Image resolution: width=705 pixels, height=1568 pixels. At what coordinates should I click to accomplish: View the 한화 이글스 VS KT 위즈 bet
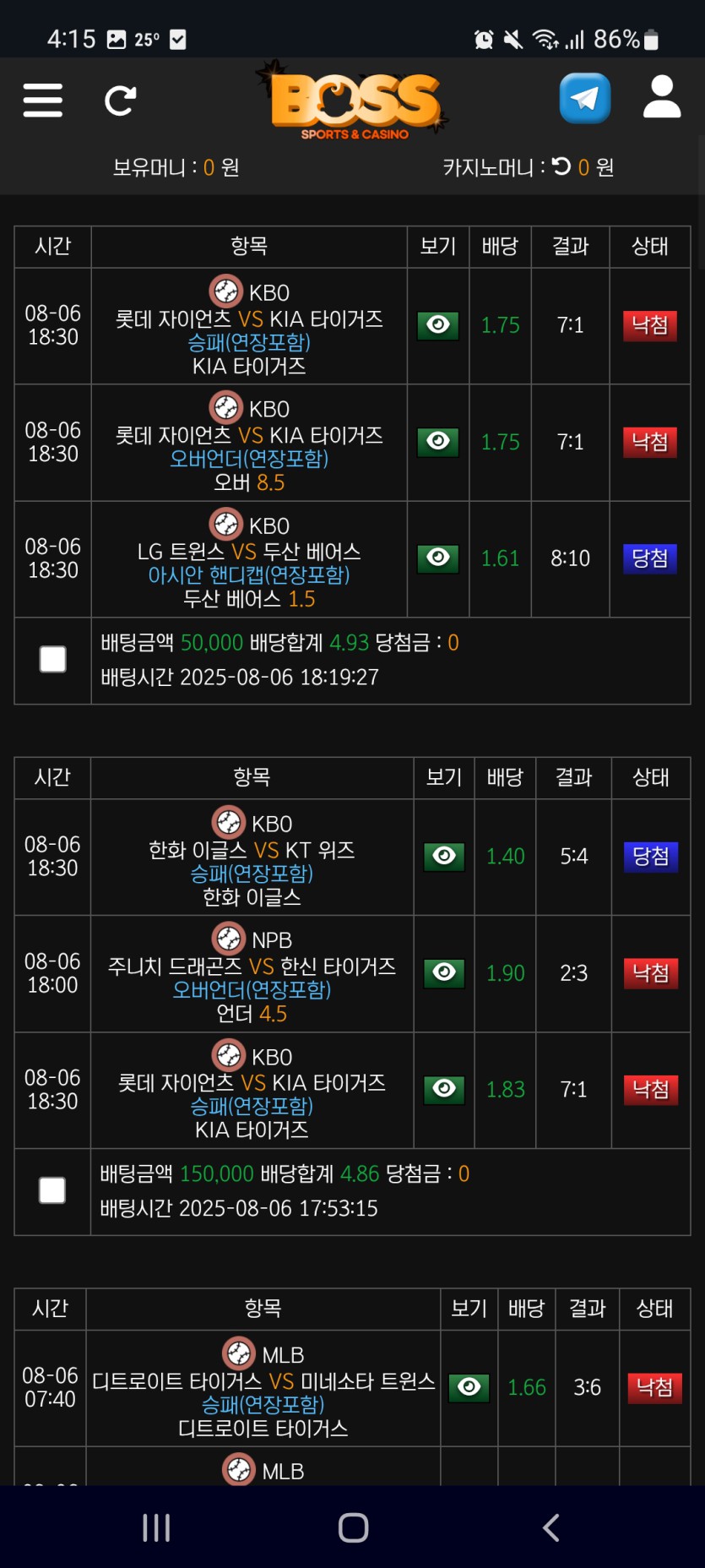(444, 856)
